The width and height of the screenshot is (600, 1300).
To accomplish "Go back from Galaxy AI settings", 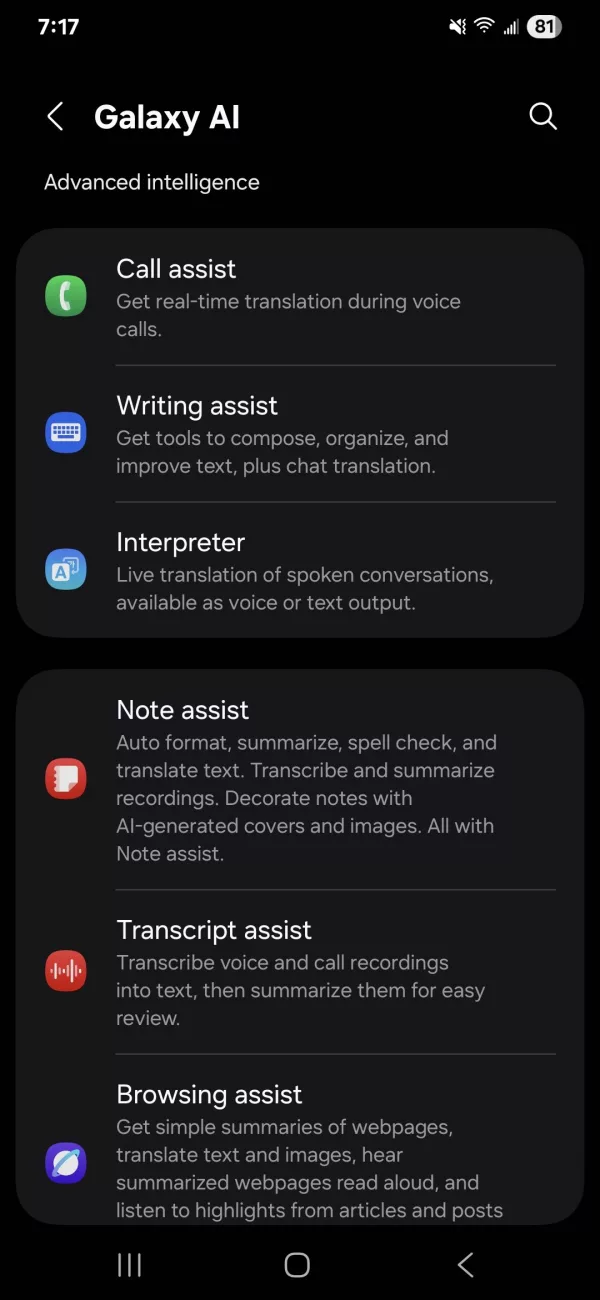I will point(56,117).
